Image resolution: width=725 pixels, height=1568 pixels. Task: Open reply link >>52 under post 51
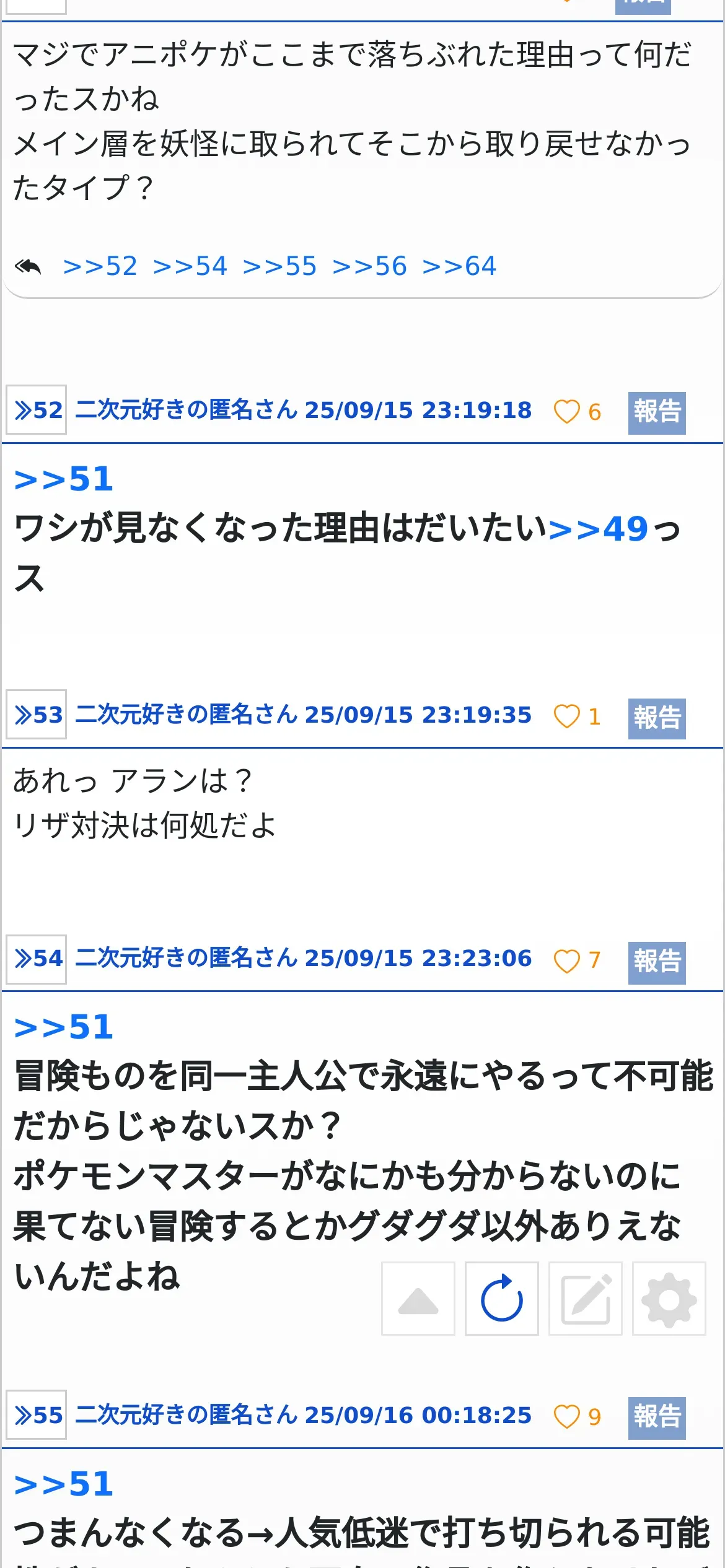tap(100, 266)
